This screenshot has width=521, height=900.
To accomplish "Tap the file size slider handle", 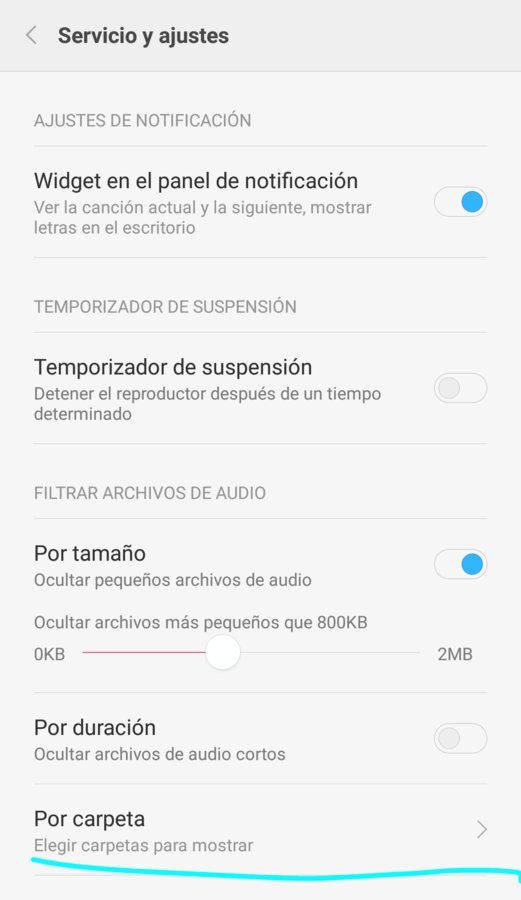I will (x=223, y=653).
